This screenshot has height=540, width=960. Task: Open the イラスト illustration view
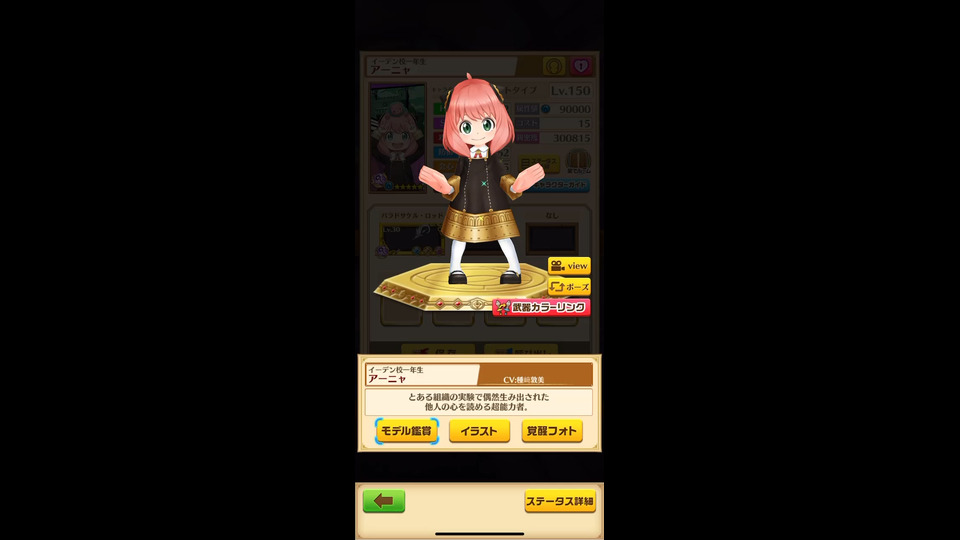[479, 431]
